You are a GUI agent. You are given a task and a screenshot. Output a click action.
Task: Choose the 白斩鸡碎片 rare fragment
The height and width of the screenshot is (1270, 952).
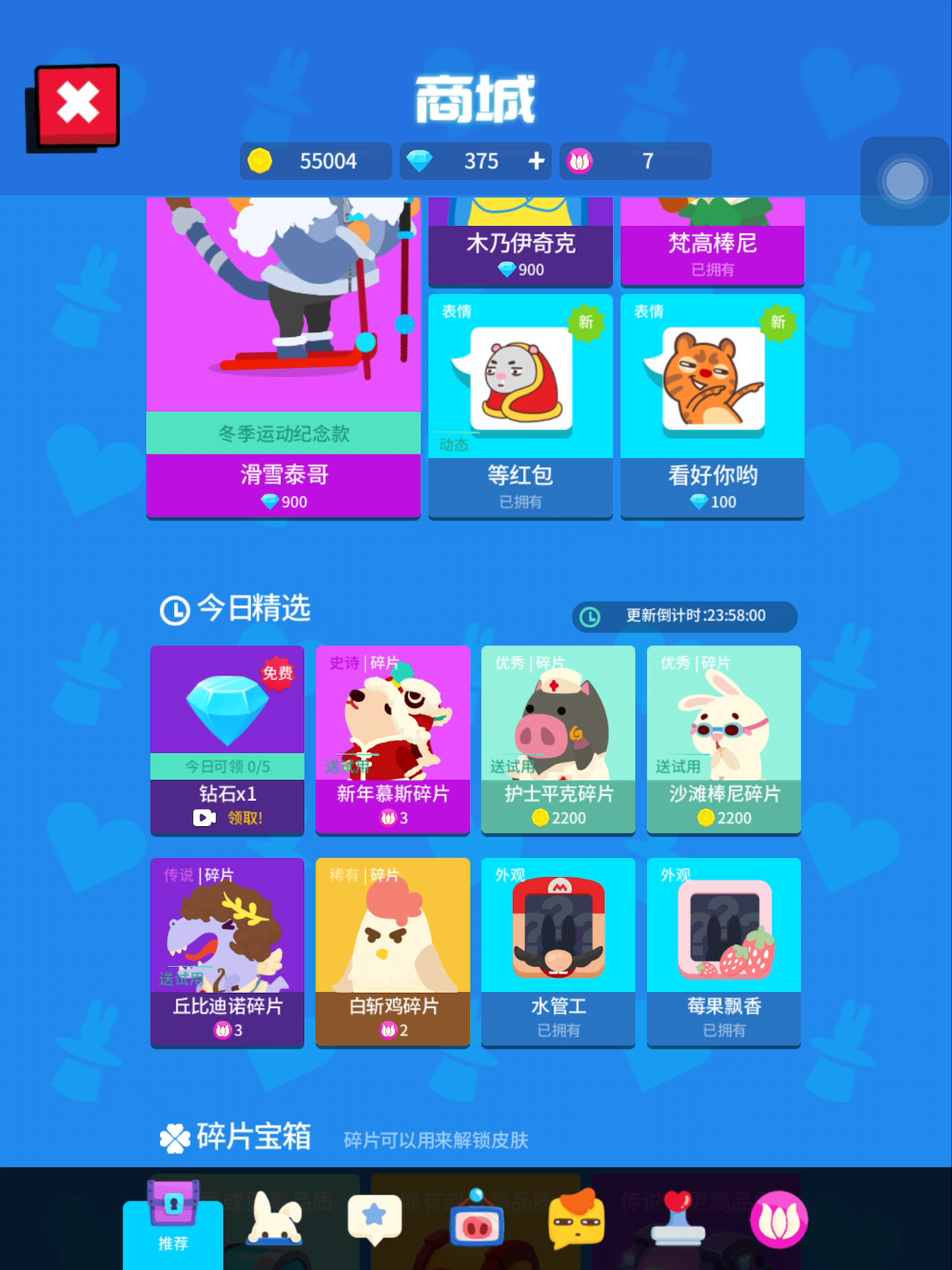[393, 952]
